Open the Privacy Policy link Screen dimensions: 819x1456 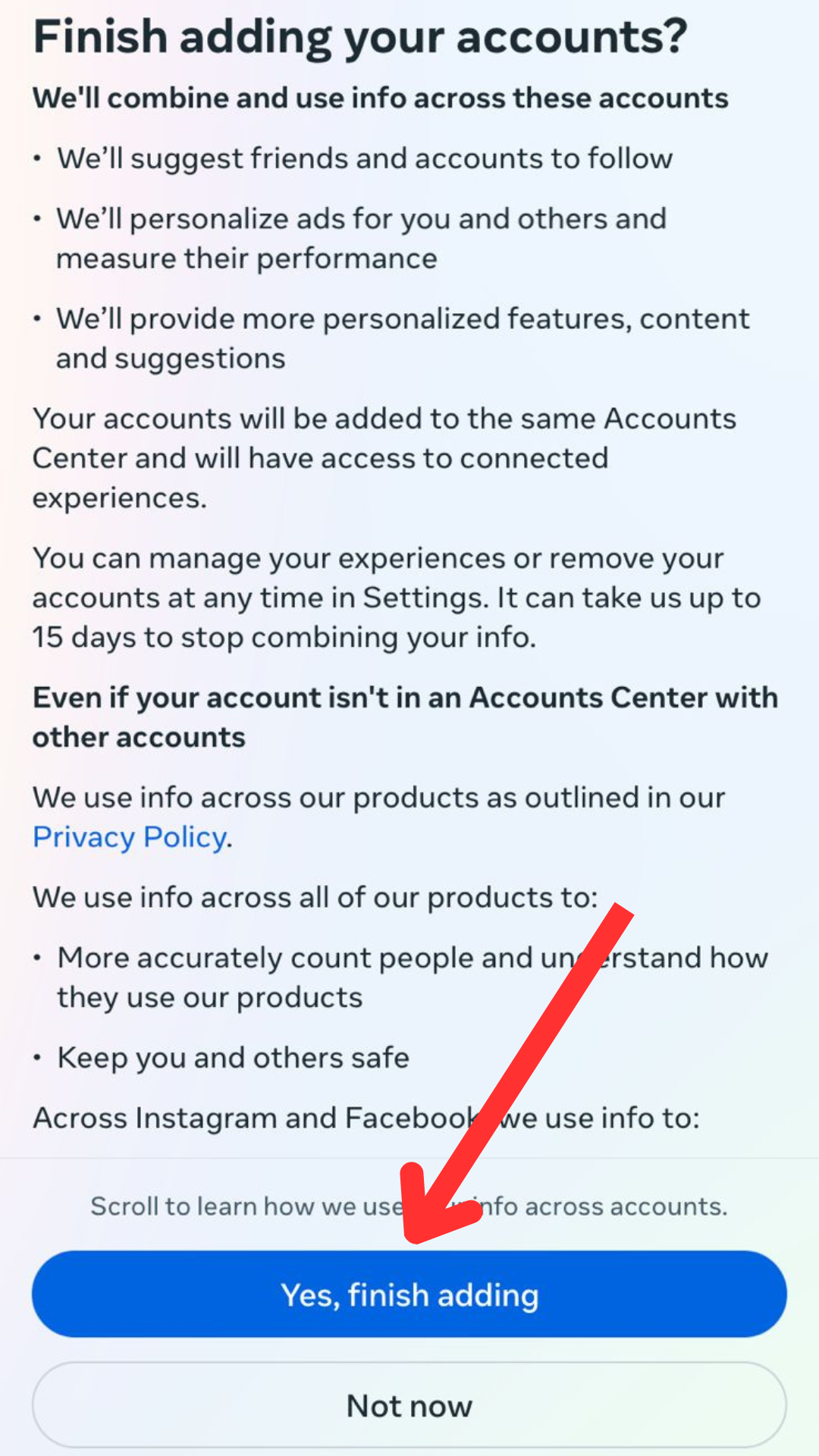tap(130, 837)
